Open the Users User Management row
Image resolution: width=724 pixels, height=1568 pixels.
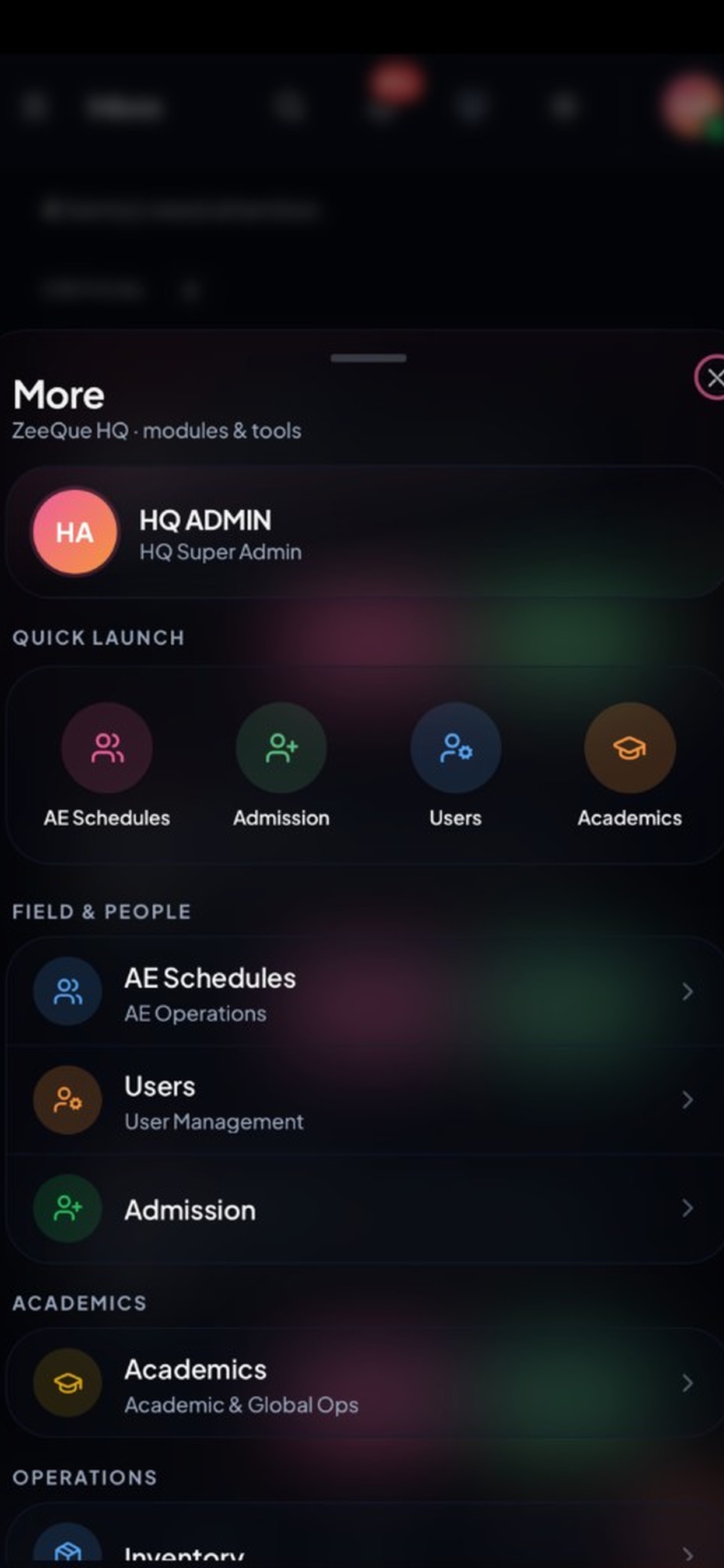[365, 1100]
